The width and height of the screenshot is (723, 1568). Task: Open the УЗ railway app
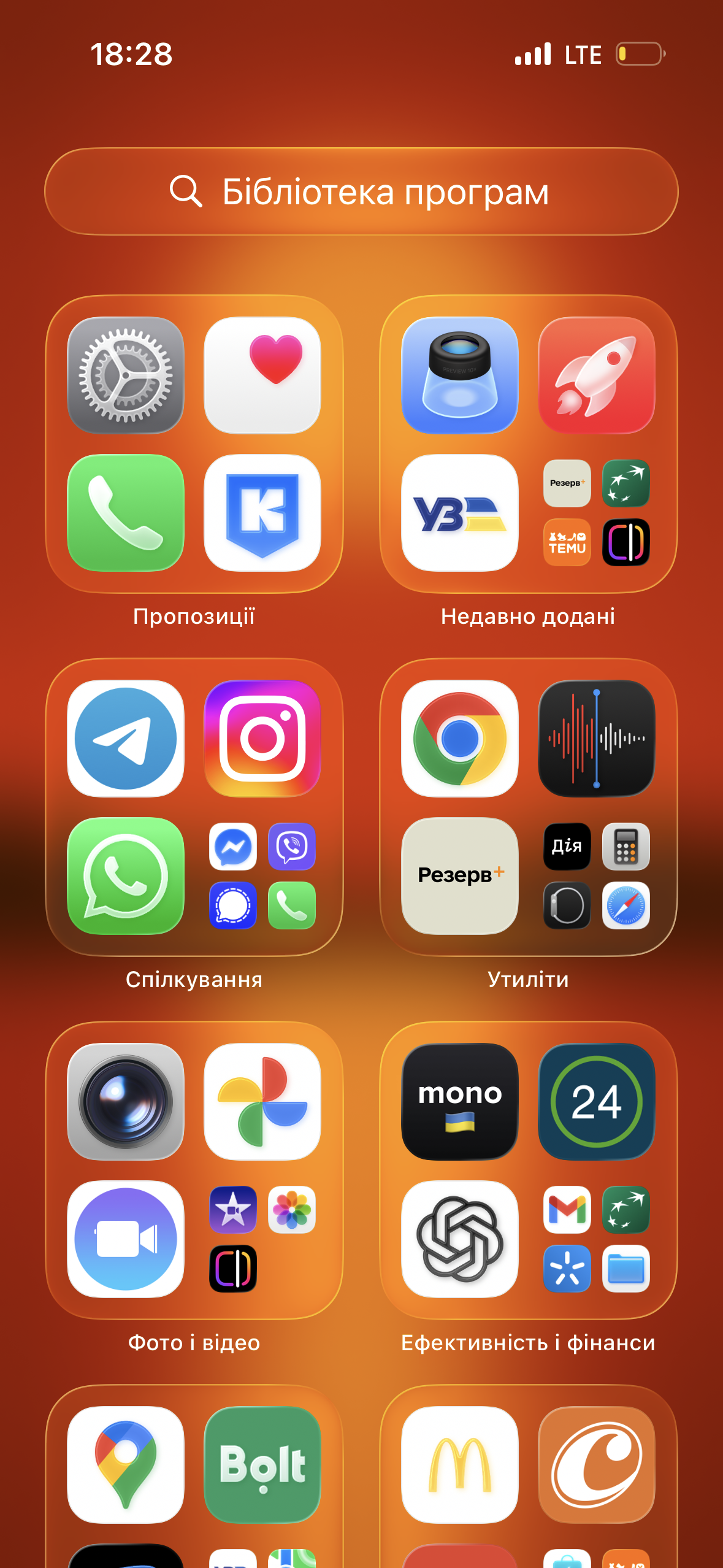pos(460,512)
